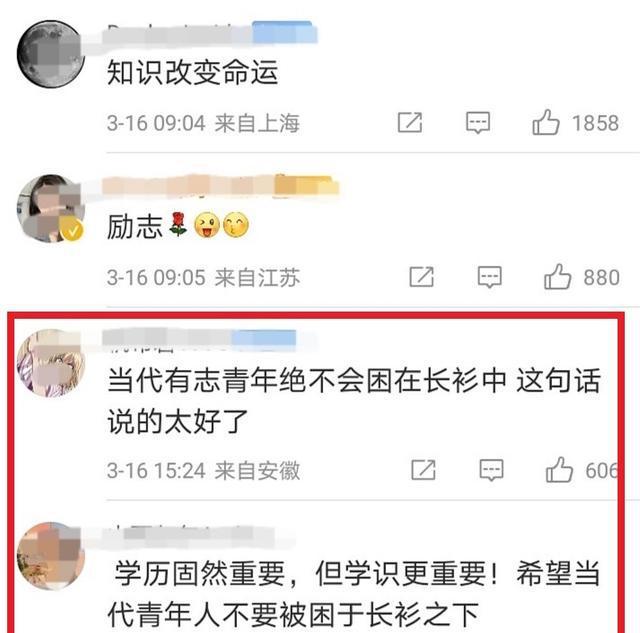Viewport: 640px width, 633px height.
Task: Reply to the comment 知识改变命运
Action: point(478,124)
